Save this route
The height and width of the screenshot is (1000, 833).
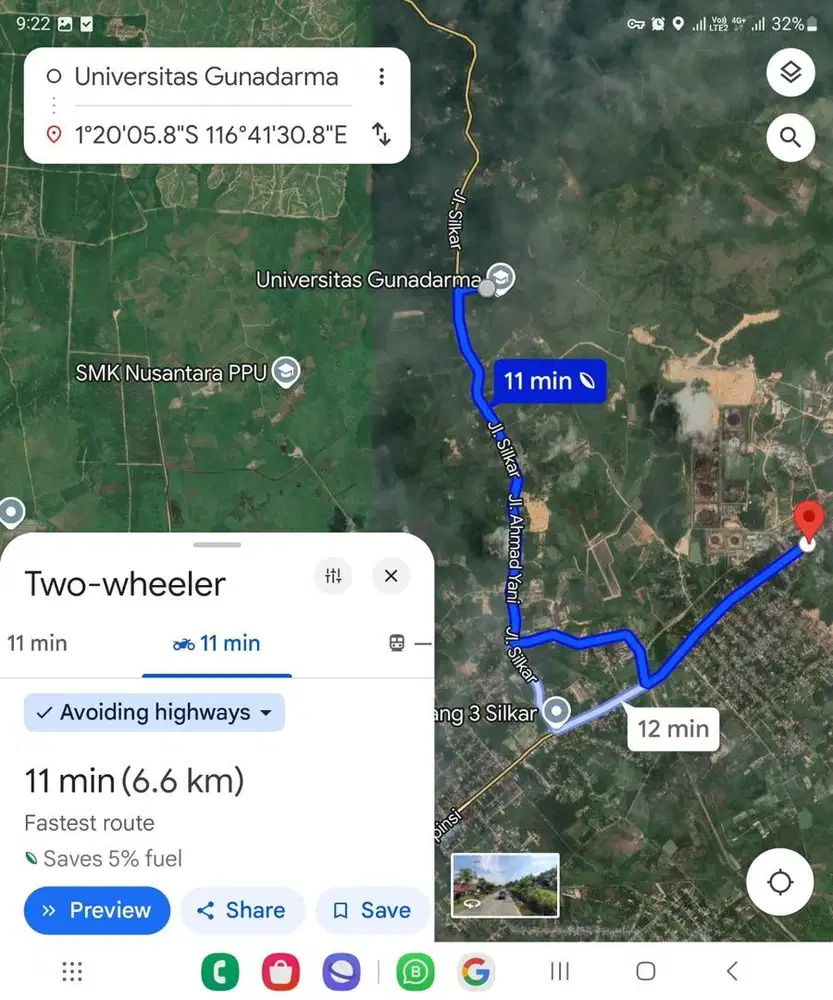pyautogui.click(x=372, y=910)
